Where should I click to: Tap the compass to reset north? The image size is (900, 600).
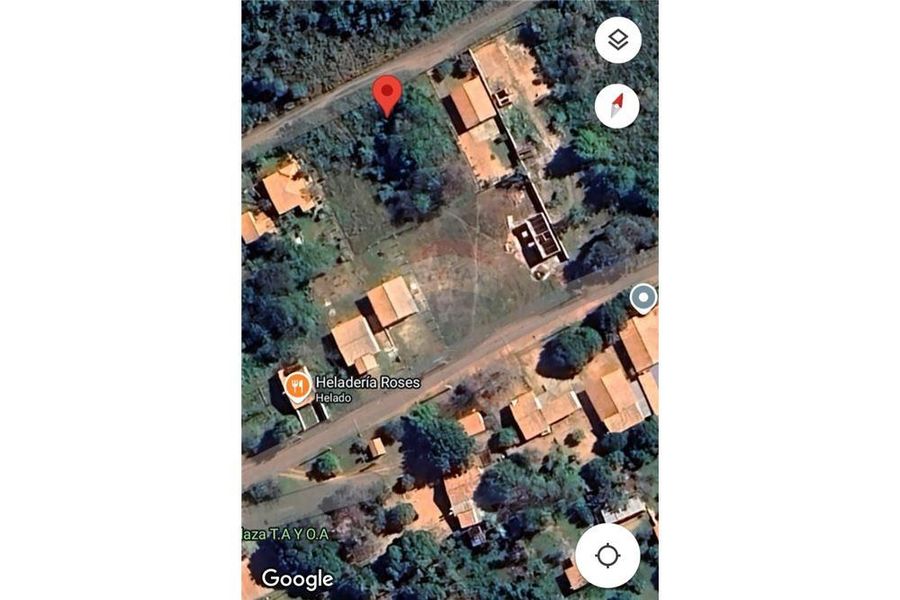[618, 105]
